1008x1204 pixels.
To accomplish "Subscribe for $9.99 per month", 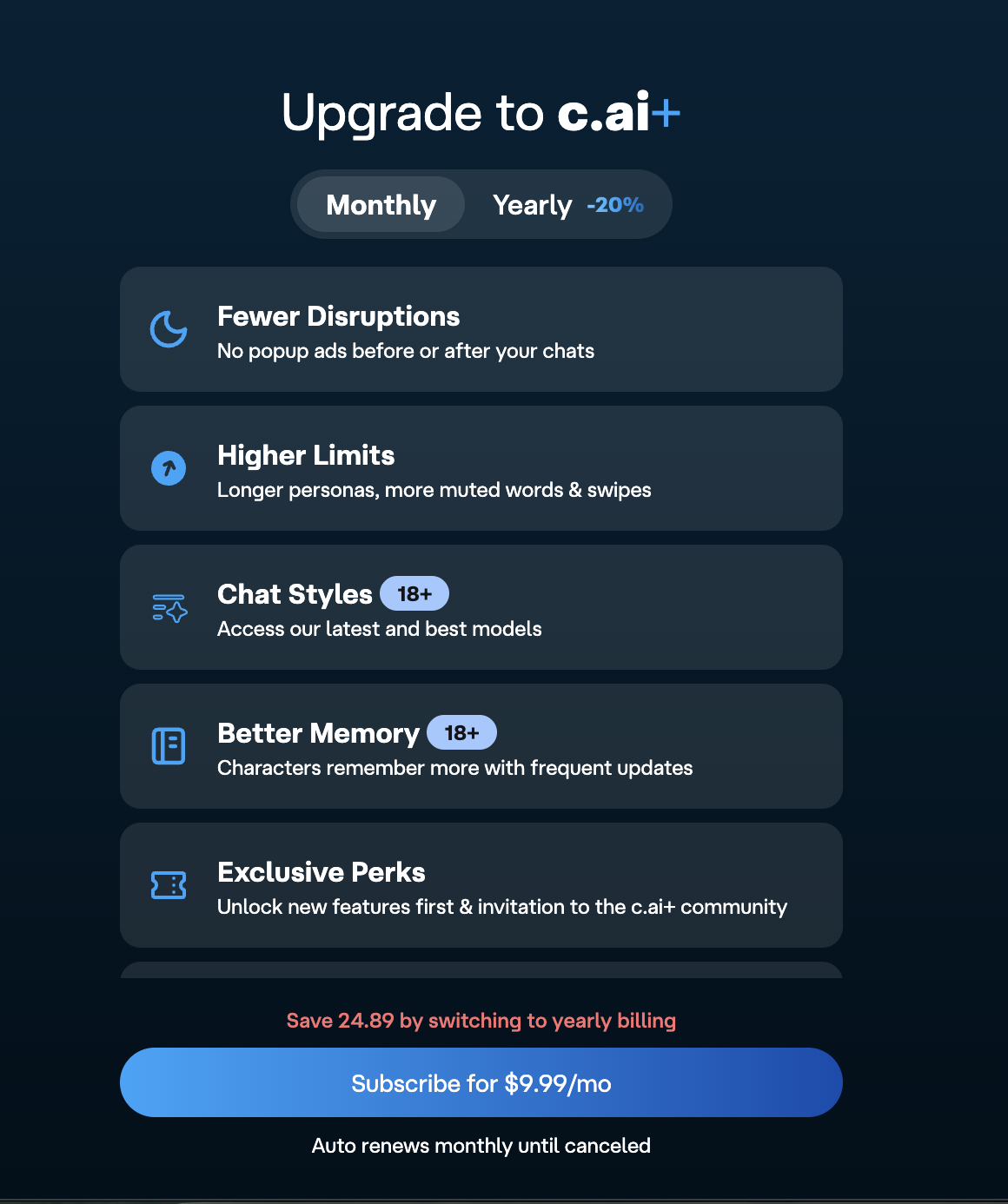I will pyautogui.click(x=481, y=1082).
